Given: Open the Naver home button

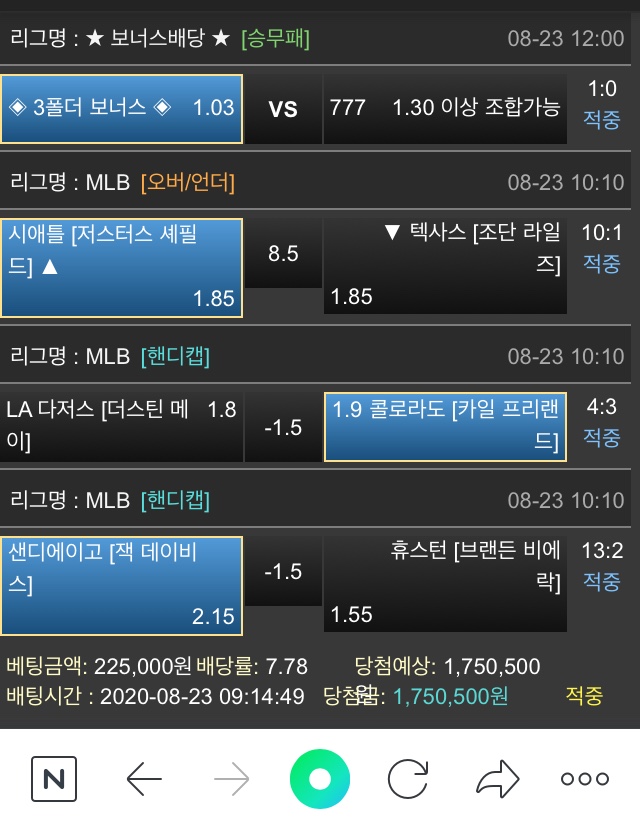Looking at the screenshot, I should point(54,779).
